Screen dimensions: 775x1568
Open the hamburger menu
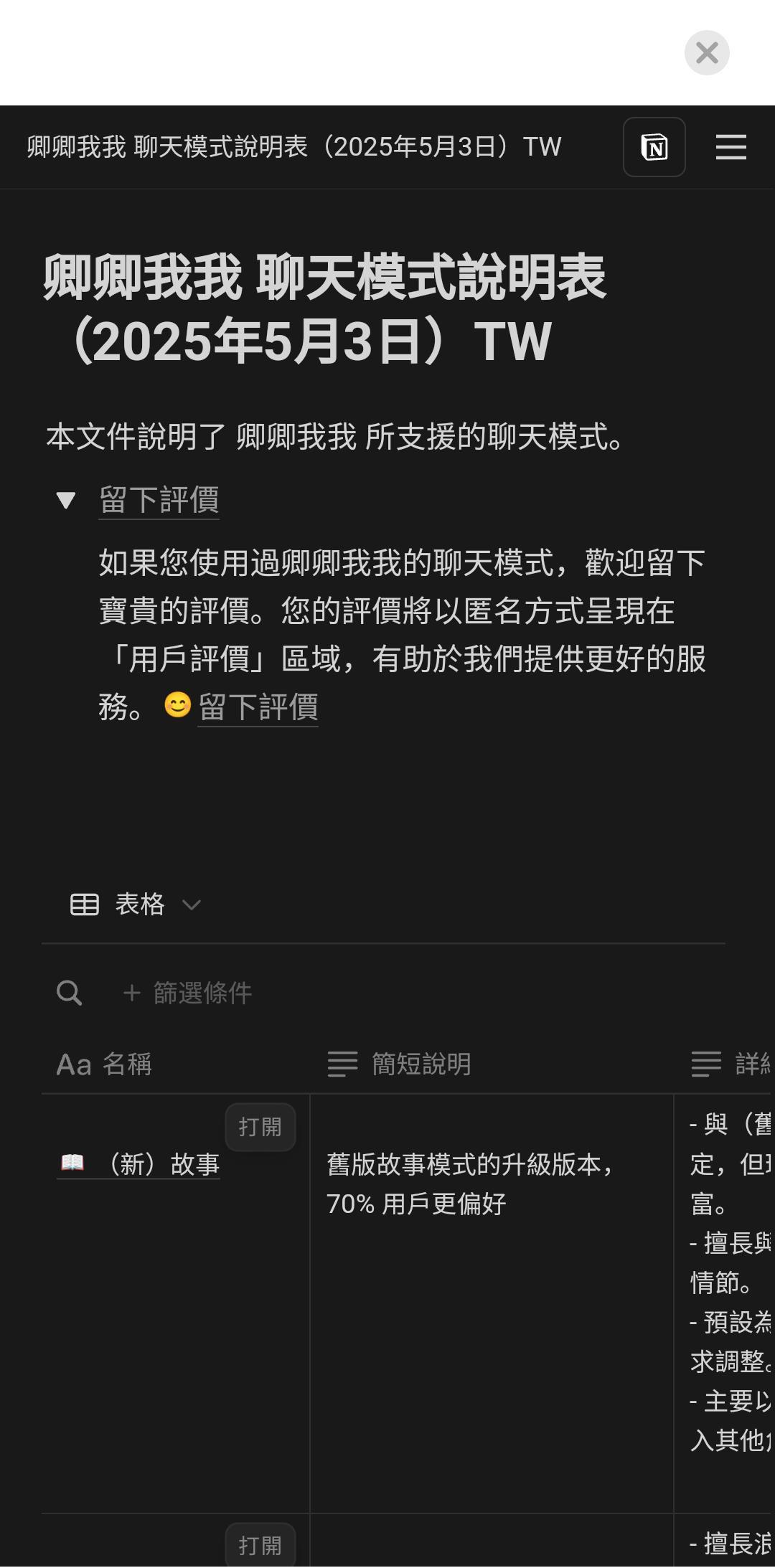pos(731,147)
